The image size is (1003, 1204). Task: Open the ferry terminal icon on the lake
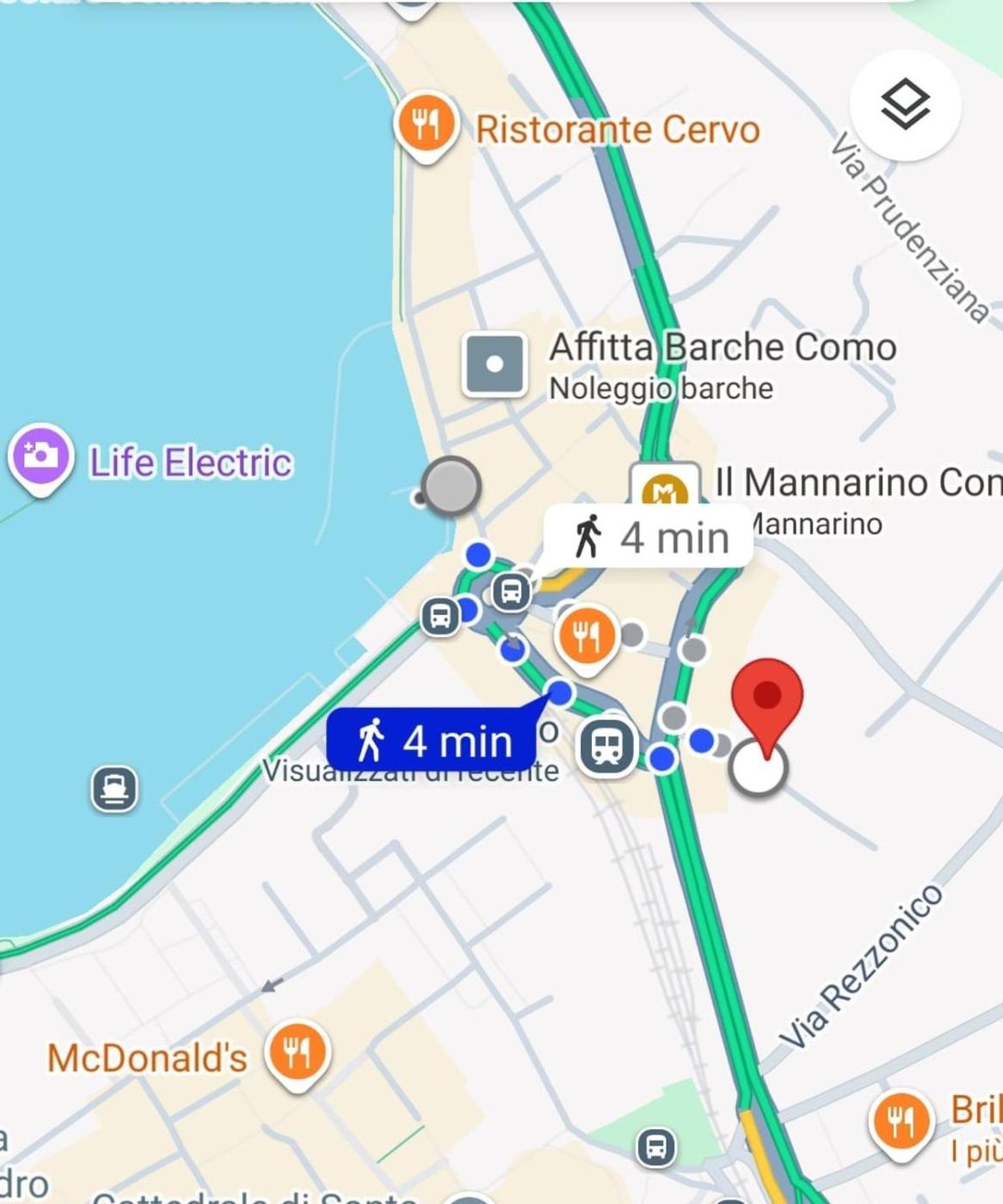pyautogui.click(x=114, y=789)
